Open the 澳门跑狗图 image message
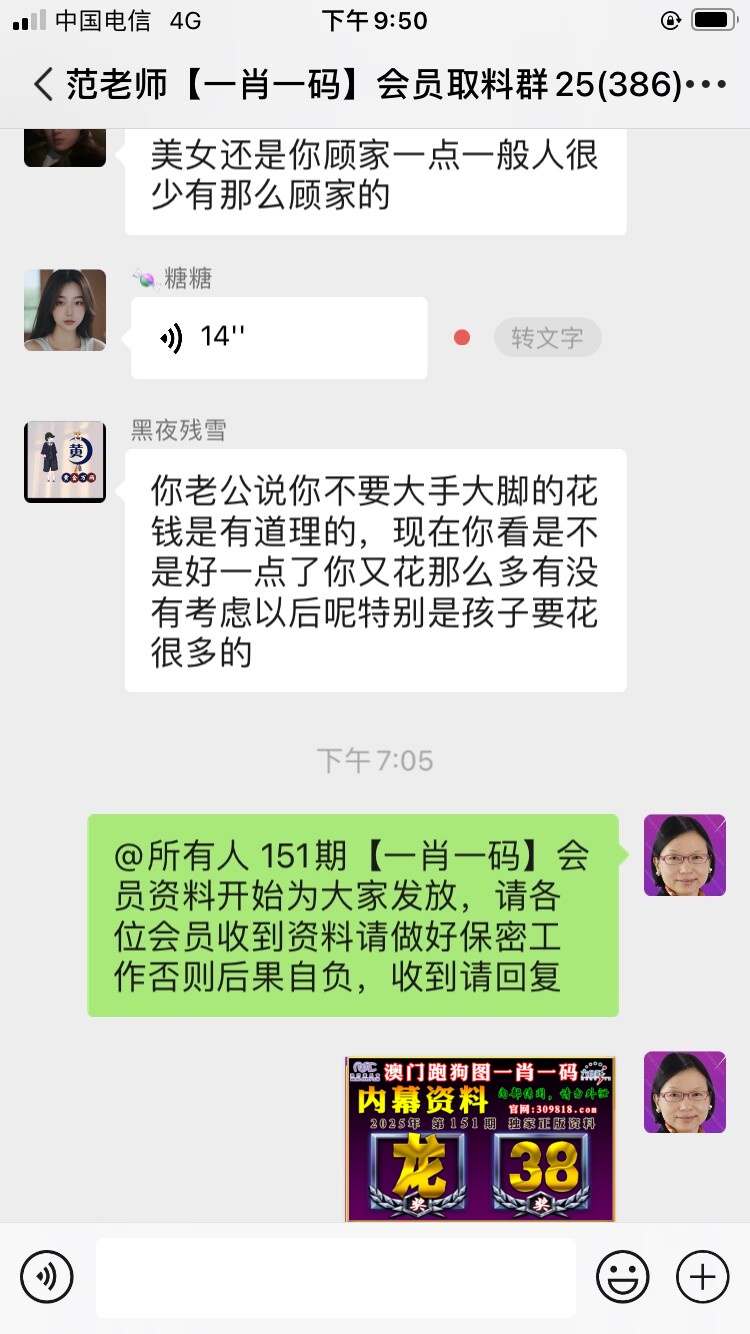This screenshot has width=750, height=1334. click(x=480, y=1138)
